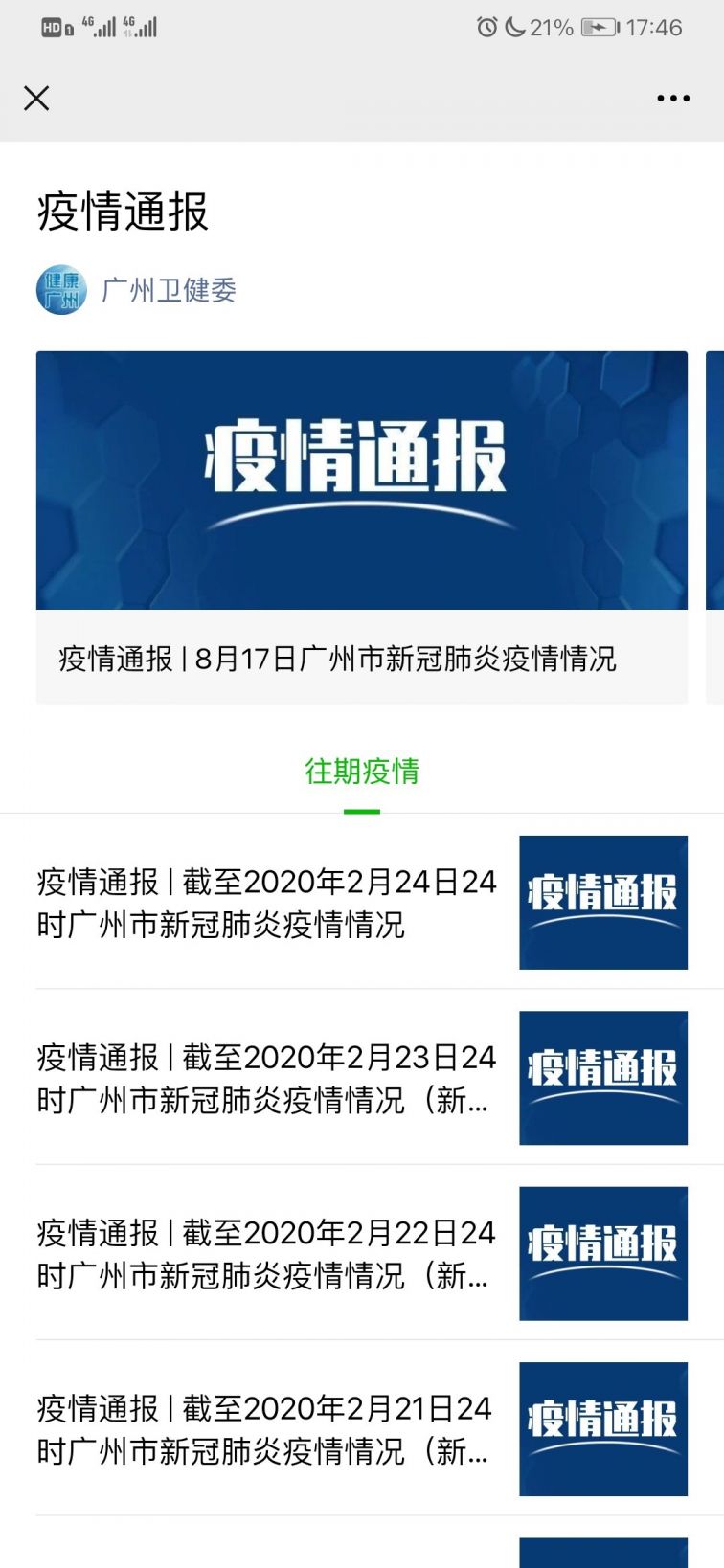Open the 广州卫健委 account profile
The image size is (724, 1568).
[x=168, y=290]
